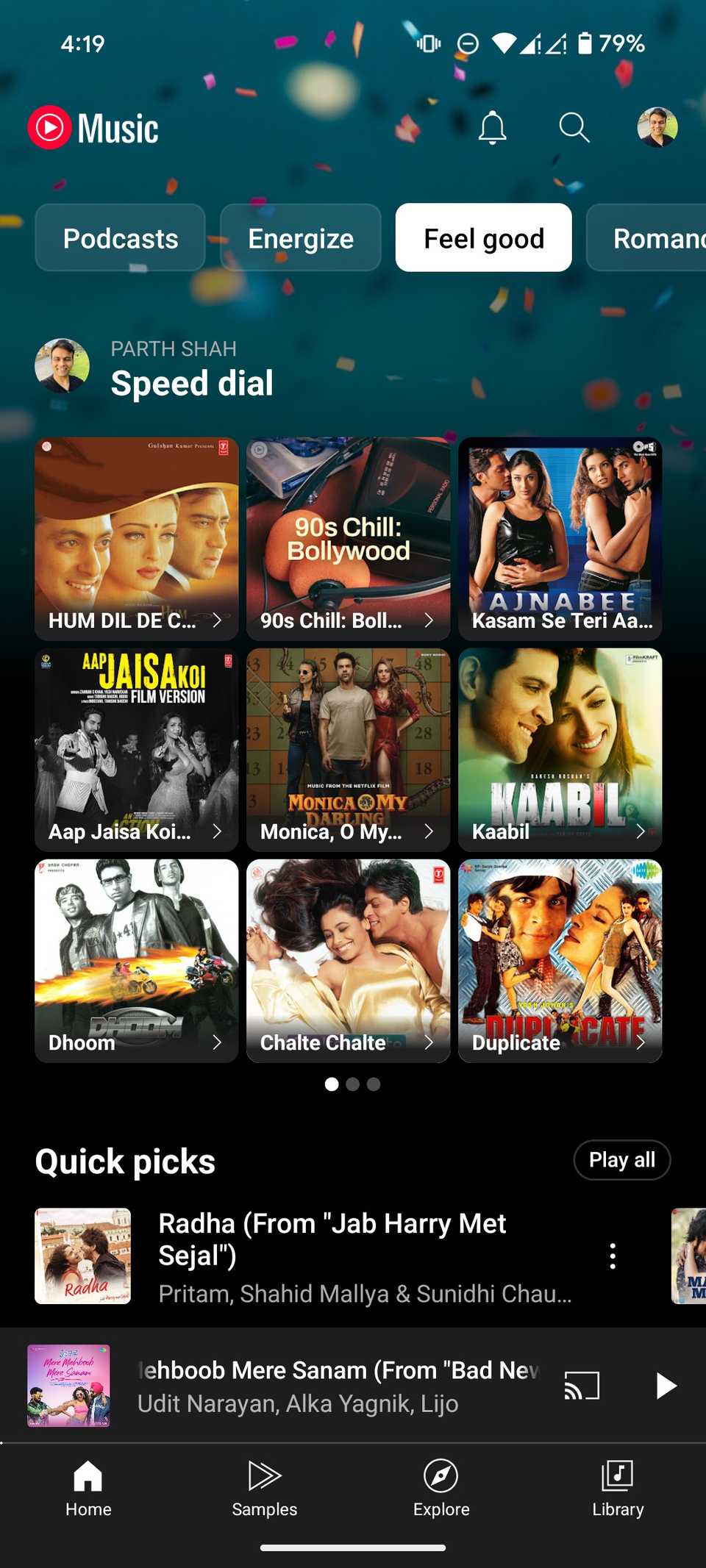This screenshot has width=706, height=1568.
Task: Expand the Dhoom playlist card
Action: 219,1042
